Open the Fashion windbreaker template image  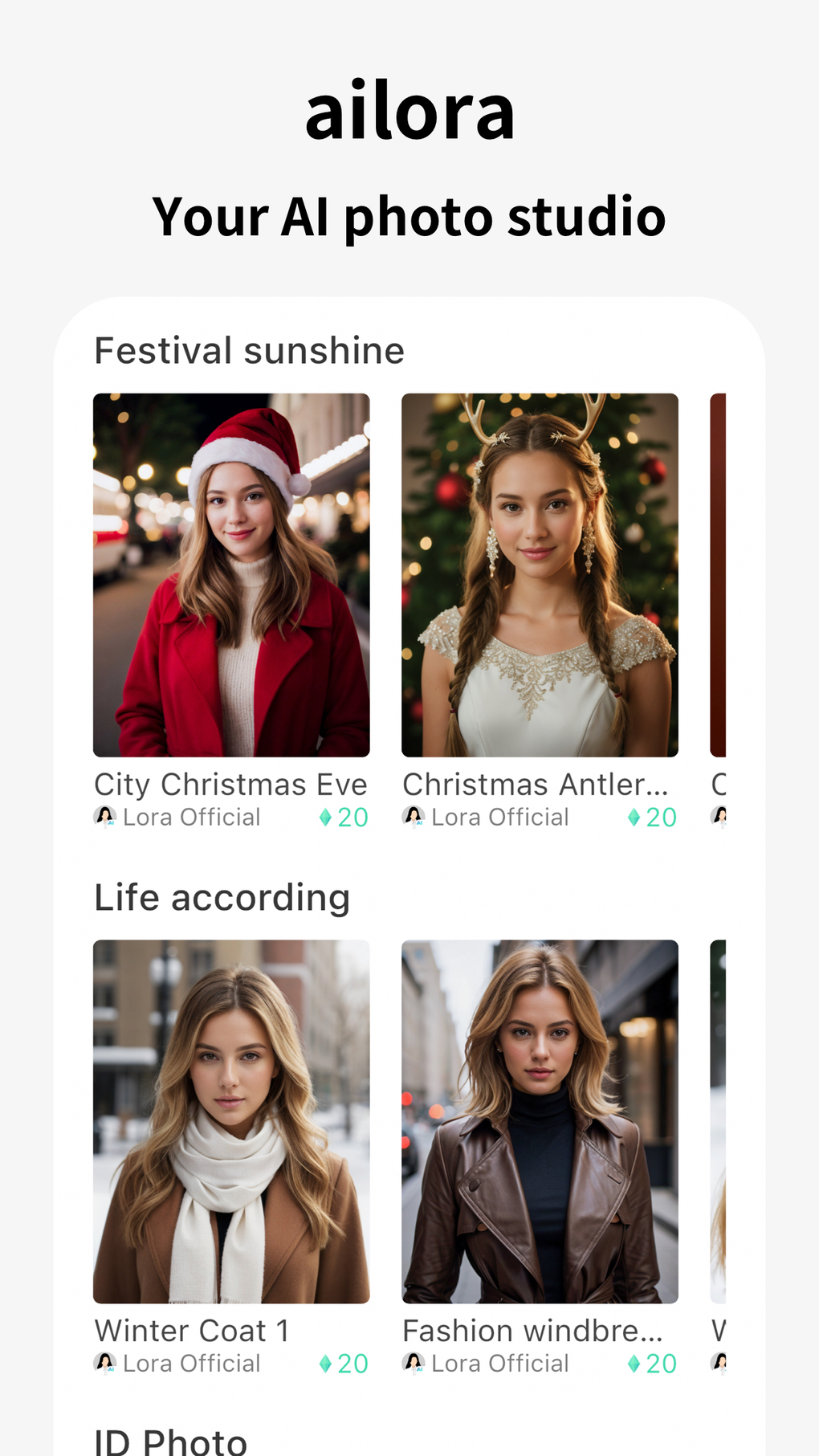pyautogui.click(x=540, y=1120)
